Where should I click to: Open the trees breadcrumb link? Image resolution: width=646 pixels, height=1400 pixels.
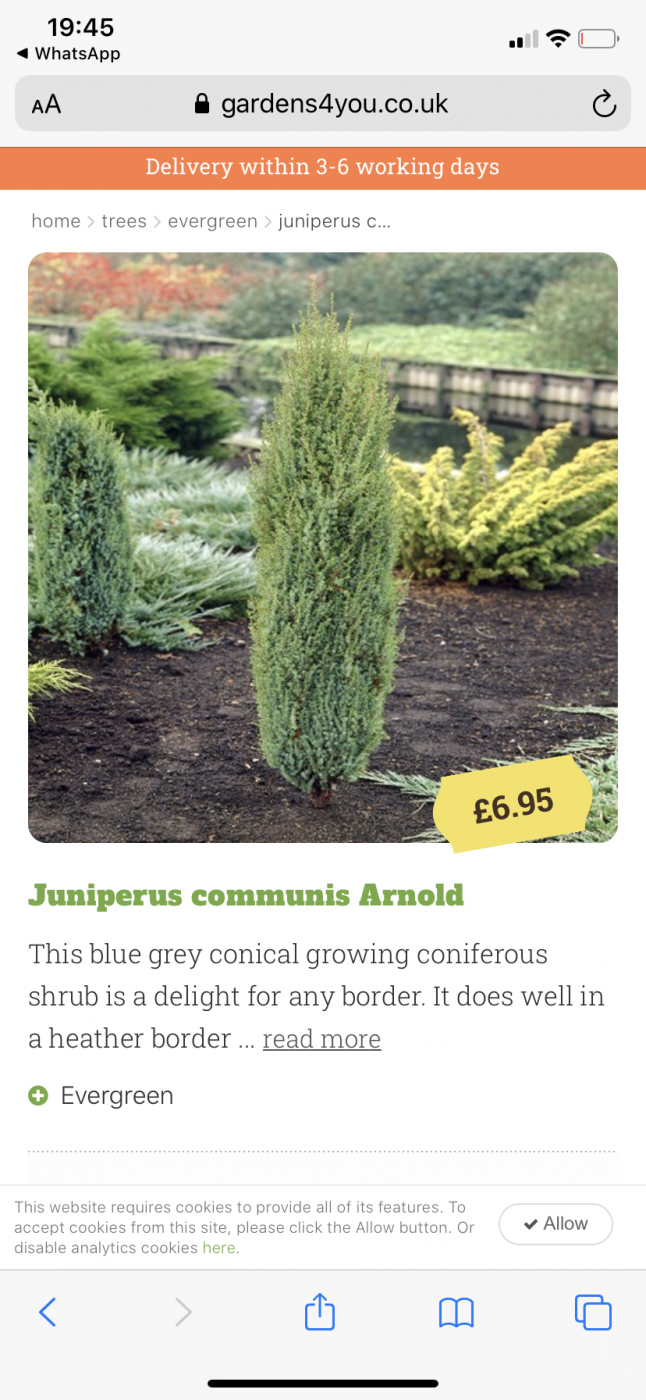coord(124,221)
